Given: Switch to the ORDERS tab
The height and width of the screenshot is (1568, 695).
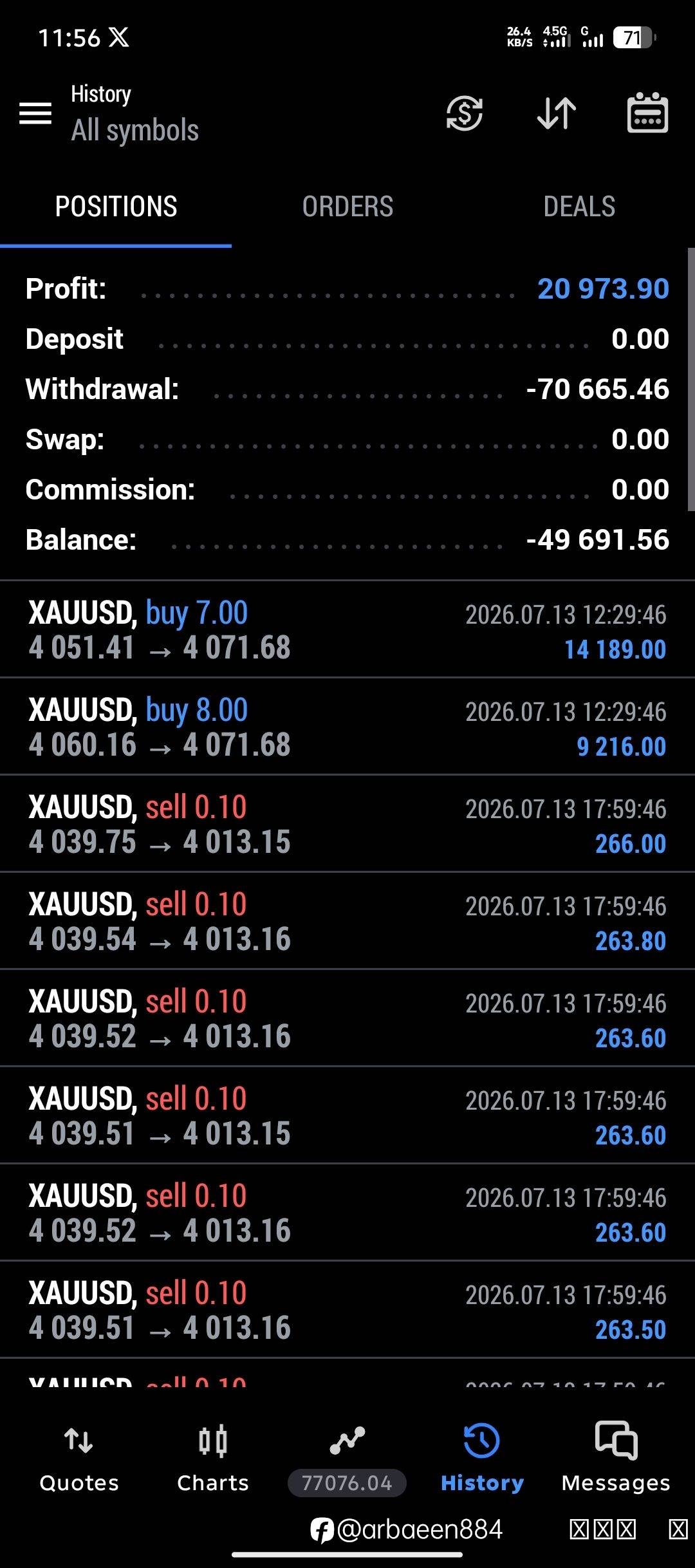Looking at the screenshot, I should pyautogui.click(x=347, y=207).
